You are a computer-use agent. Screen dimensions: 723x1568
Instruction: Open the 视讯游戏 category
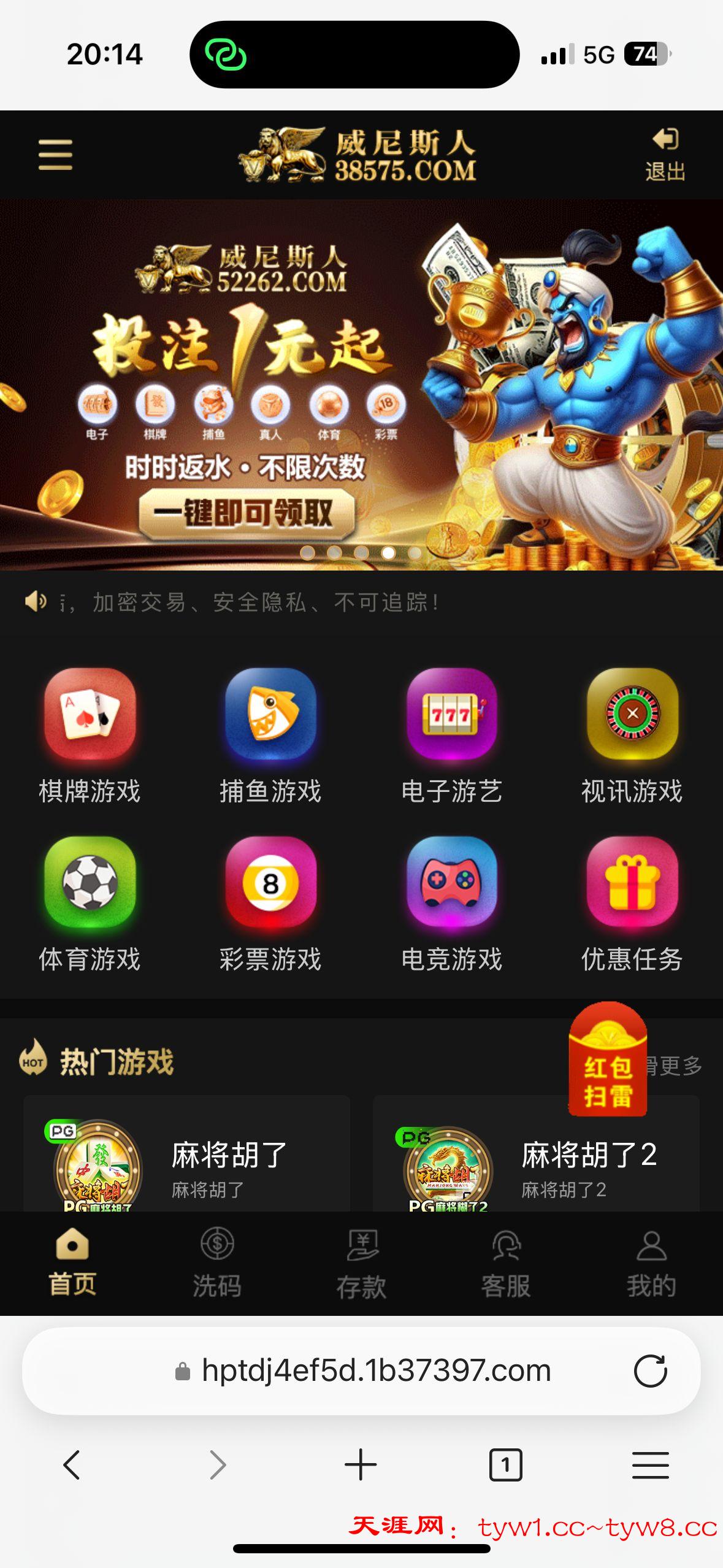click(x=632, y=736)
